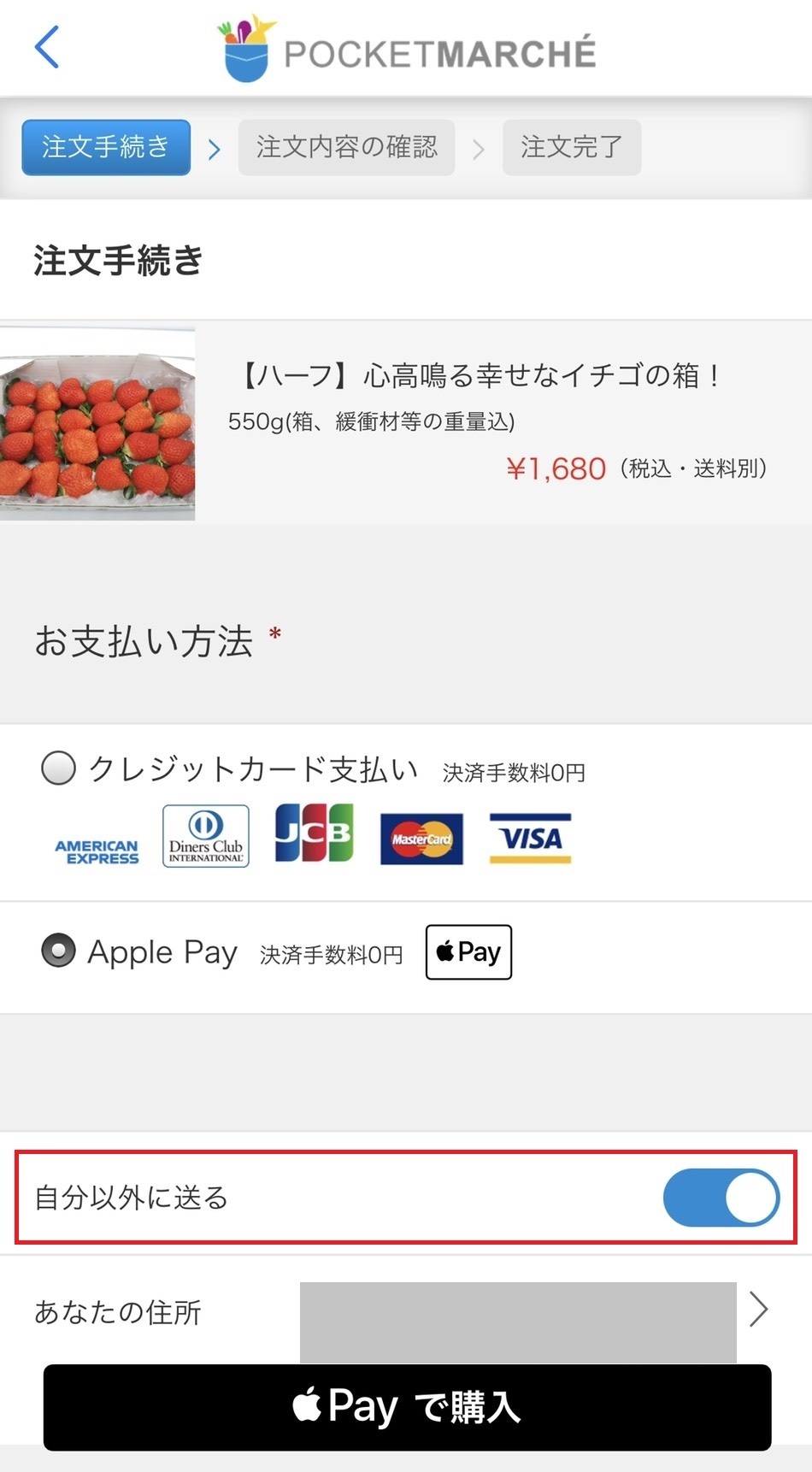Select クレジットカード支払い payment option
Image resolution: width=812 pixels, height=1472 pixels.
[59, 768]
